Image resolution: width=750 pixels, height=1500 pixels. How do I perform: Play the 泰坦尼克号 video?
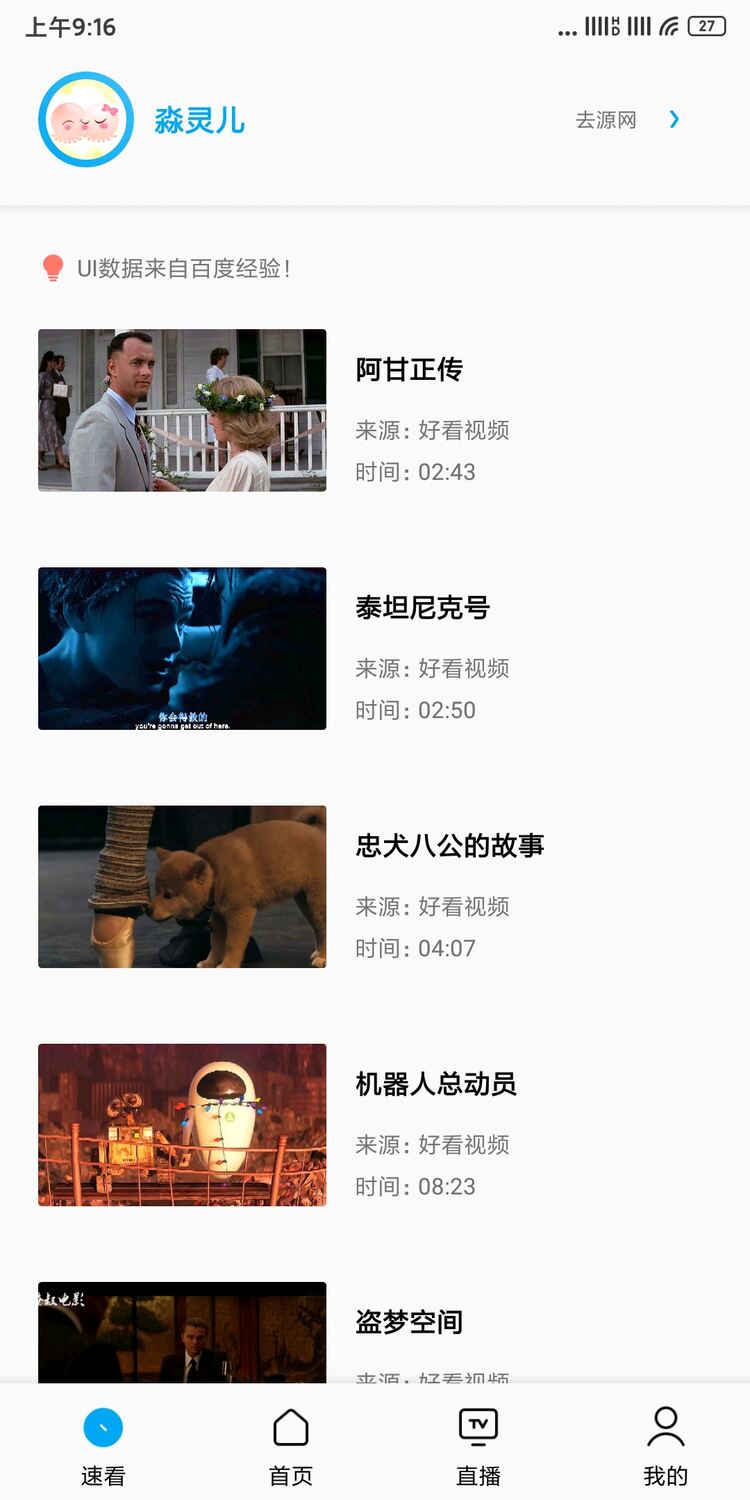click(x=182, y=648)
